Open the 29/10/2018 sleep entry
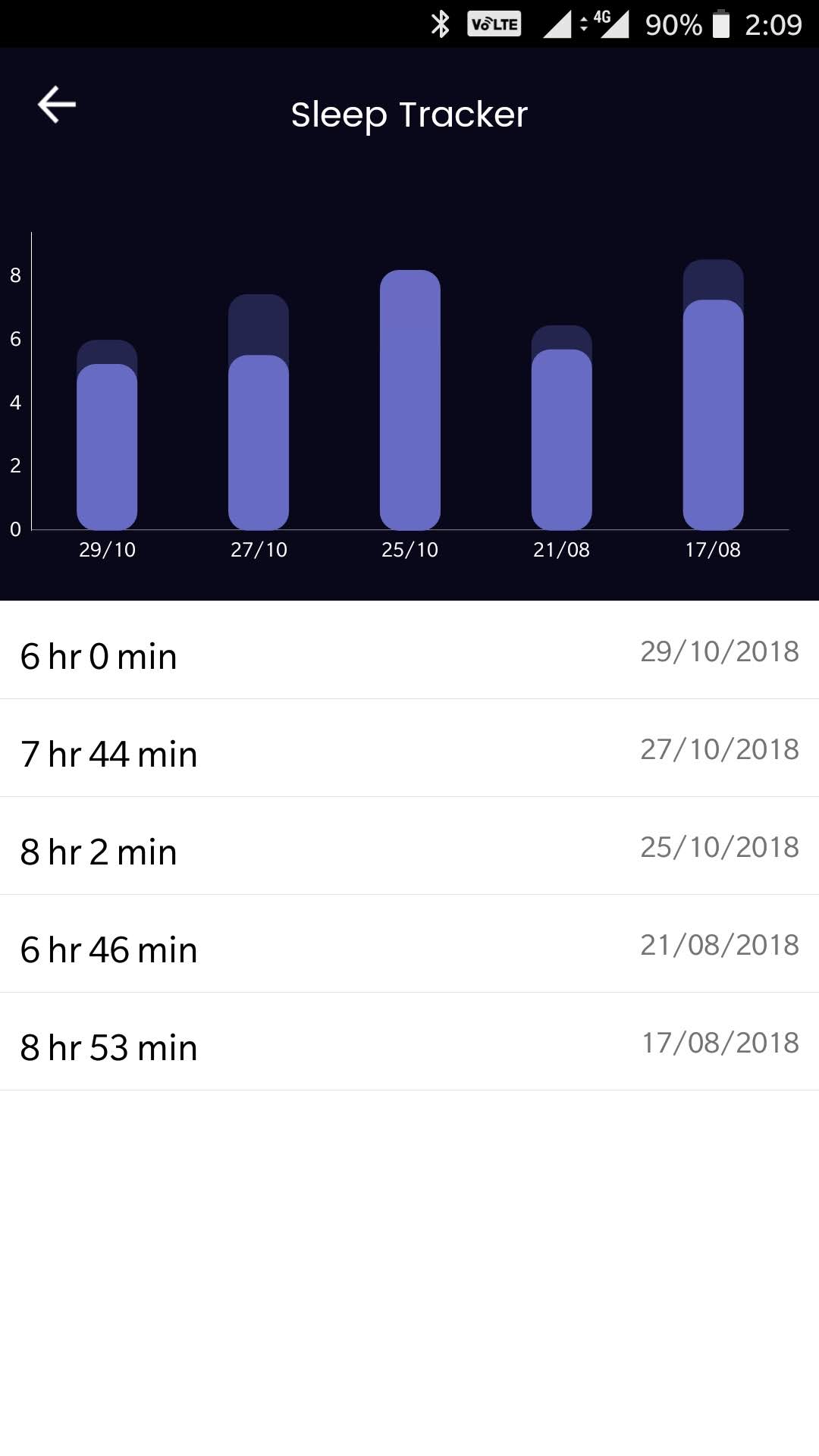Viewport: 819px width, 1456px height. [x=409, y=652]
